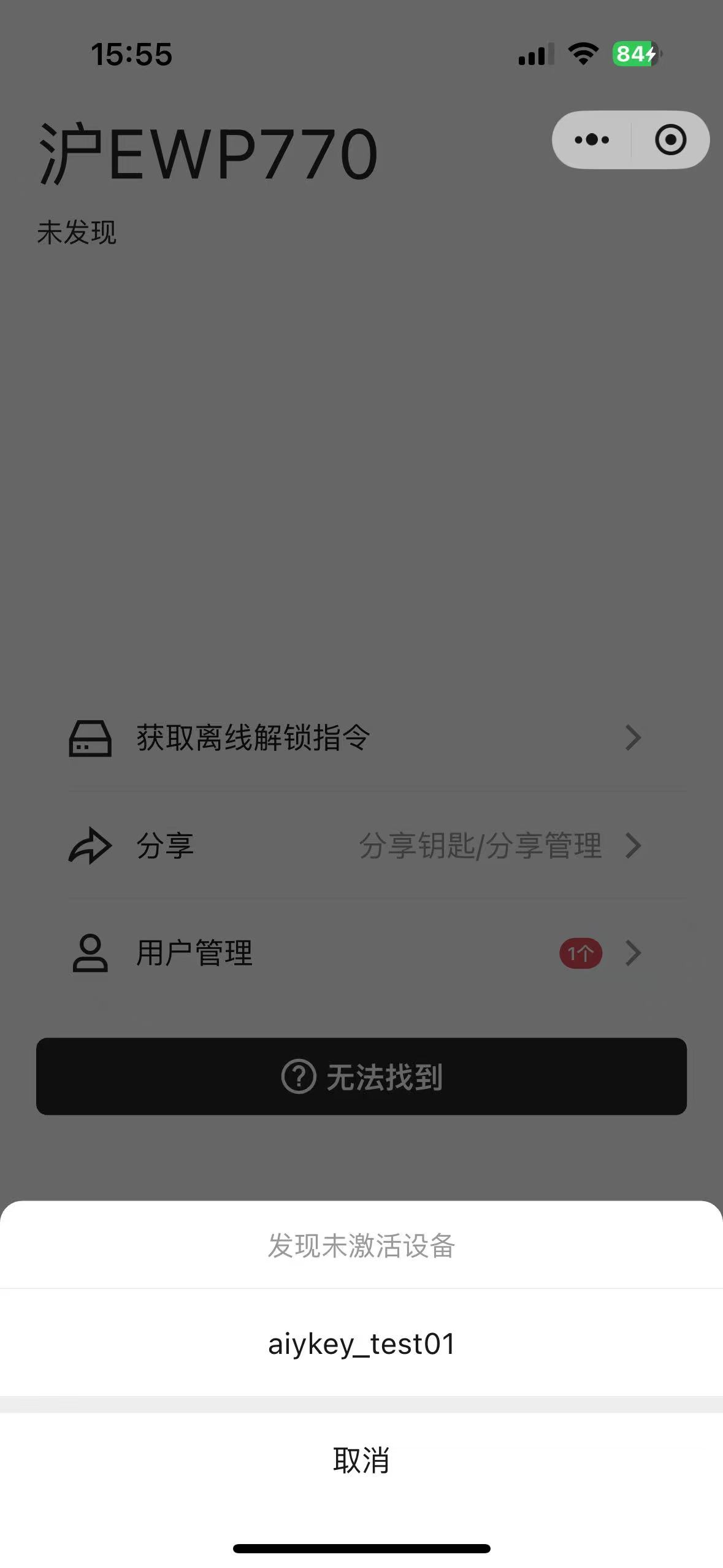Screen dimensions: 723x1568
Task: Tap the red 1个 badge on 用户管理
Action: [x=580, y=953]
